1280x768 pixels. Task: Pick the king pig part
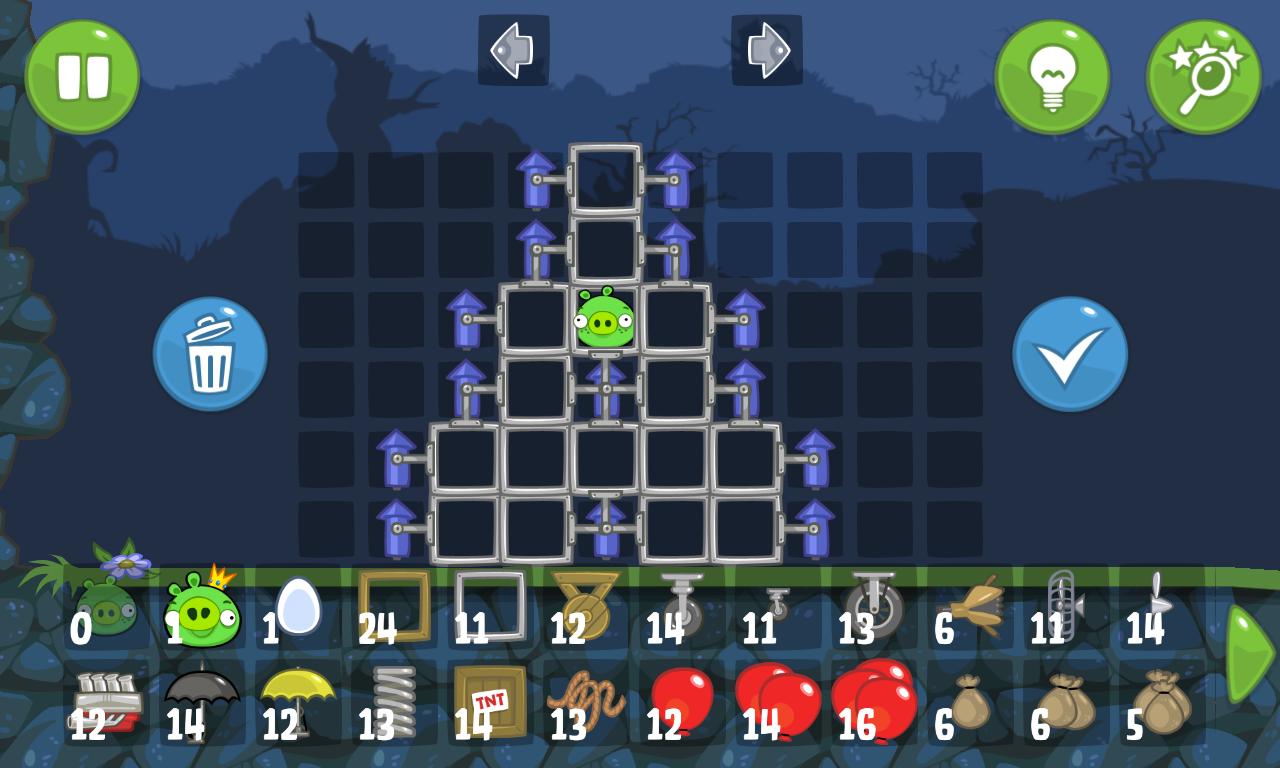point(202,608)
